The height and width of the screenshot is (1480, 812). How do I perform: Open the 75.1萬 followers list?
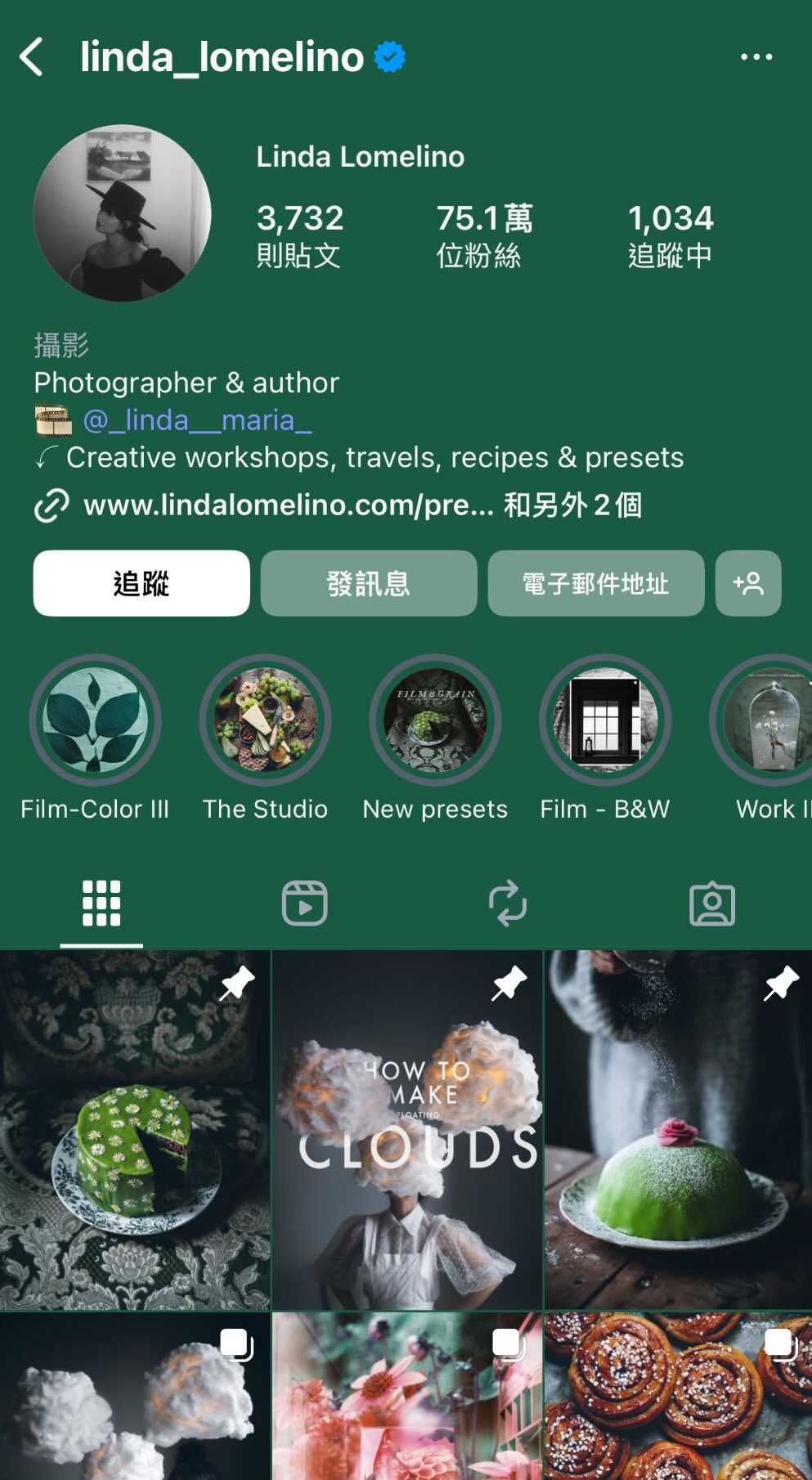[483, 235]
